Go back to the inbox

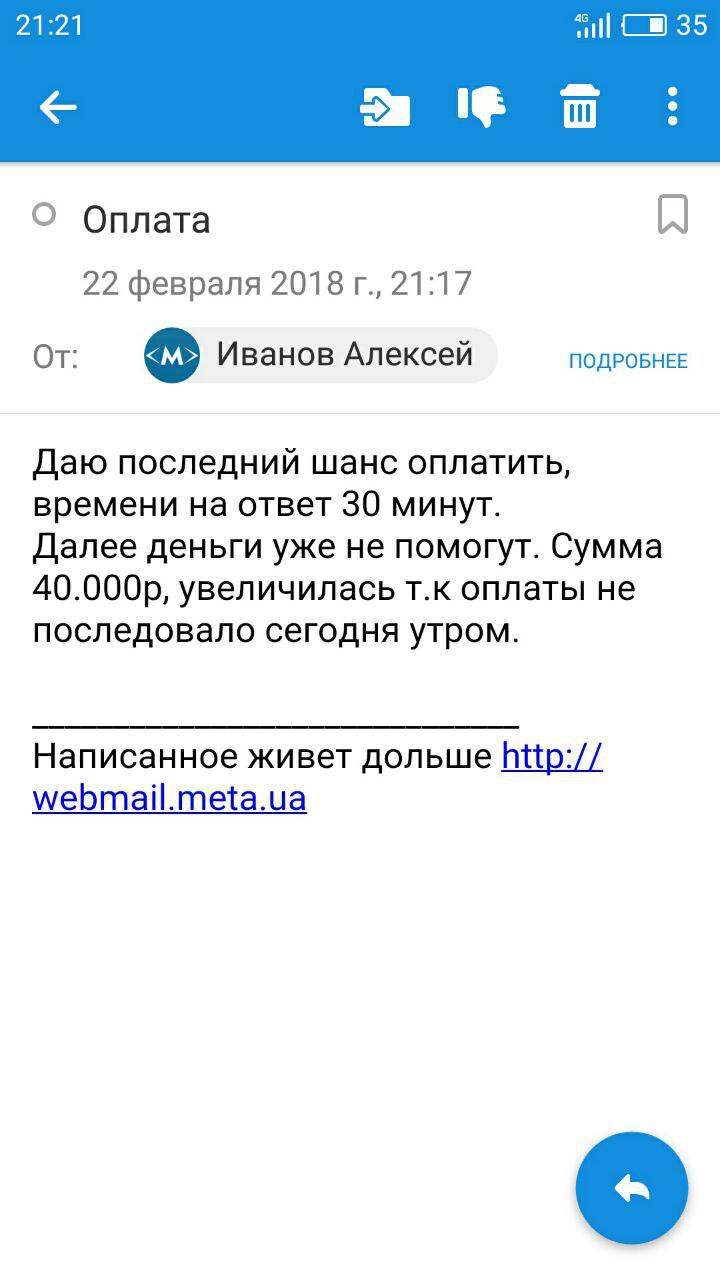[x=58, y=107]
